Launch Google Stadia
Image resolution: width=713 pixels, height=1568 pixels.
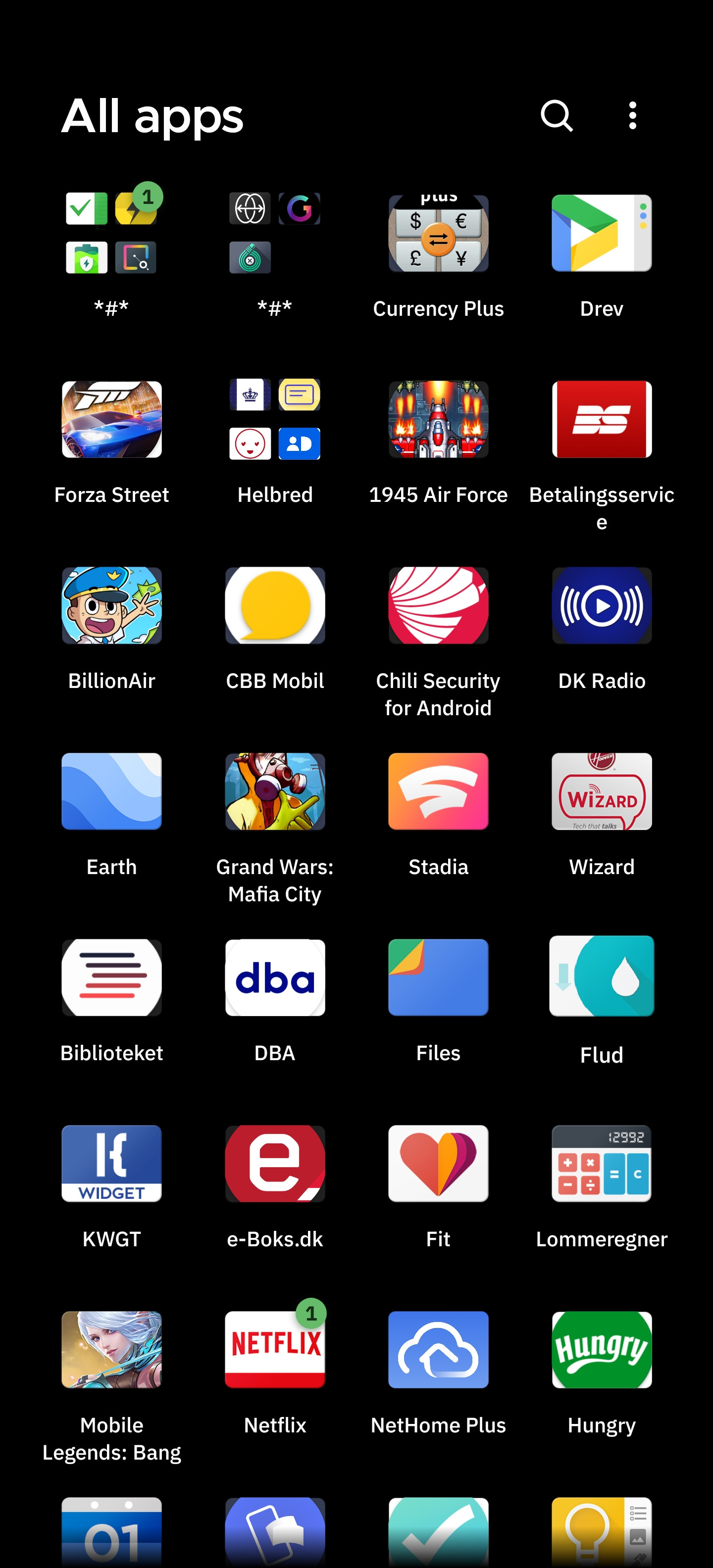438,791
